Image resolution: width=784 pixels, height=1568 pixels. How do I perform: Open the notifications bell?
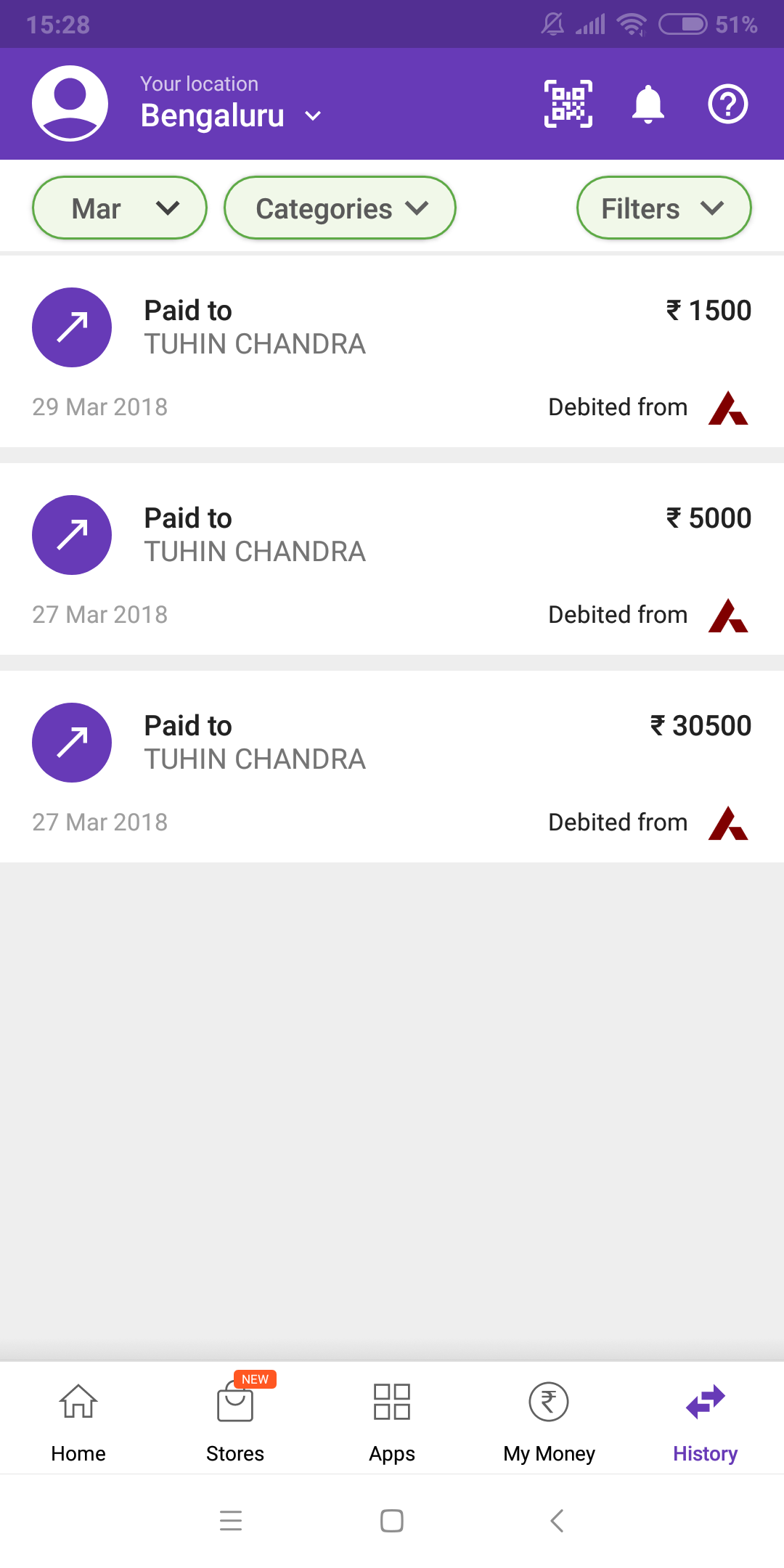click(648, 105)
